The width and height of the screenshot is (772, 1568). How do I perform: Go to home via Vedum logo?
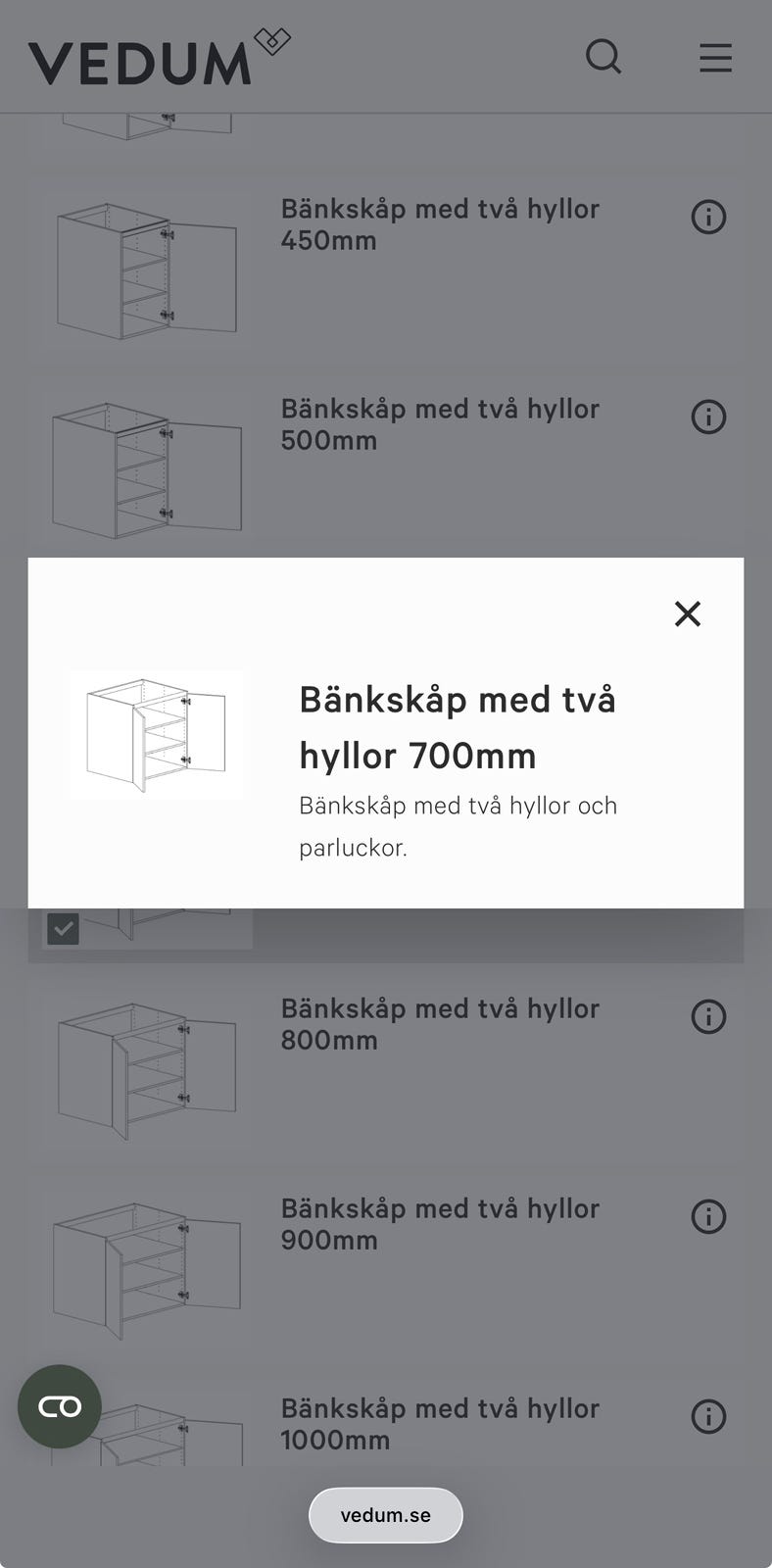160,58
